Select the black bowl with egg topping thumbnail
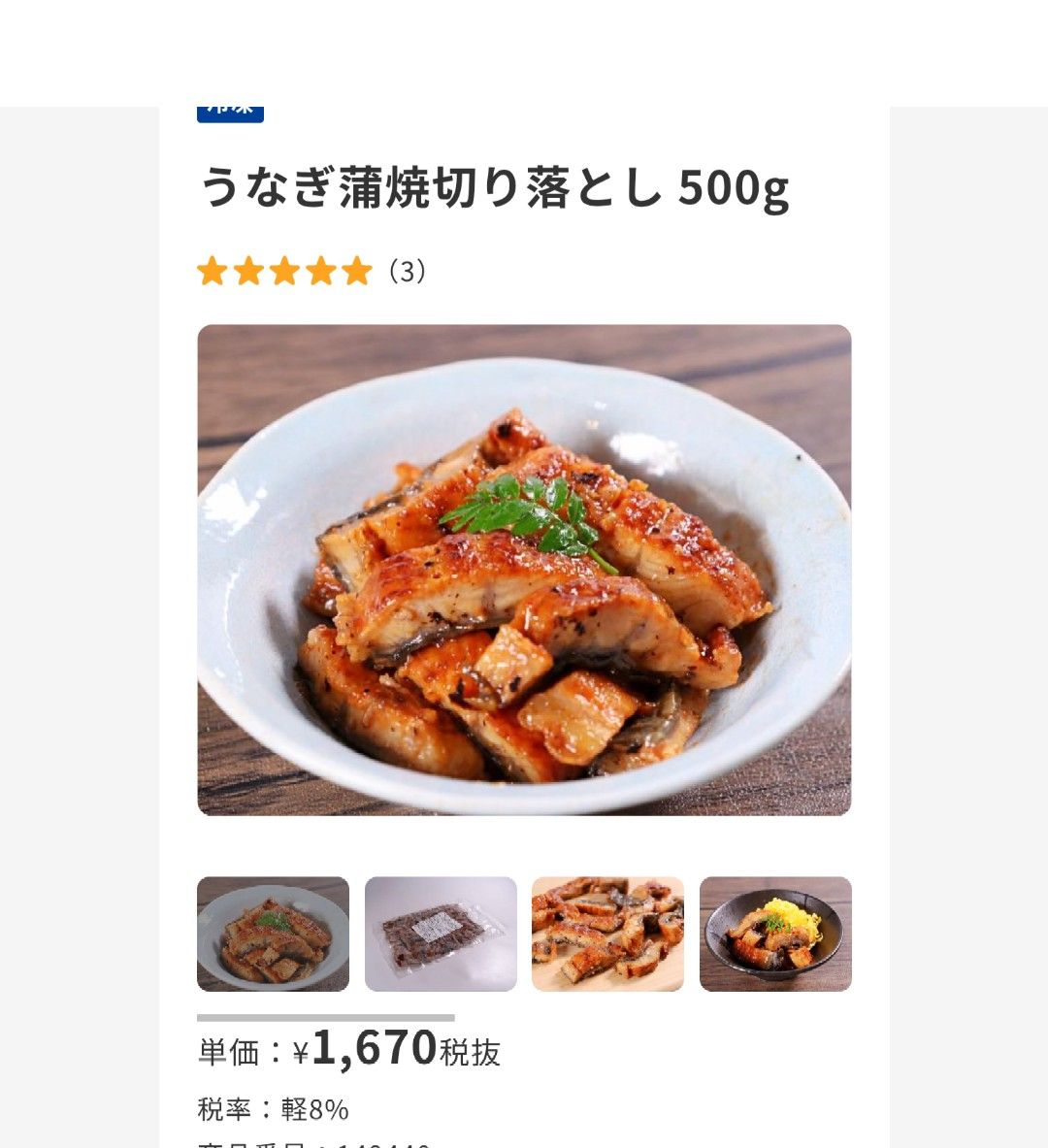This screenshot has height=1148, width=1048. tap(774, 934)
